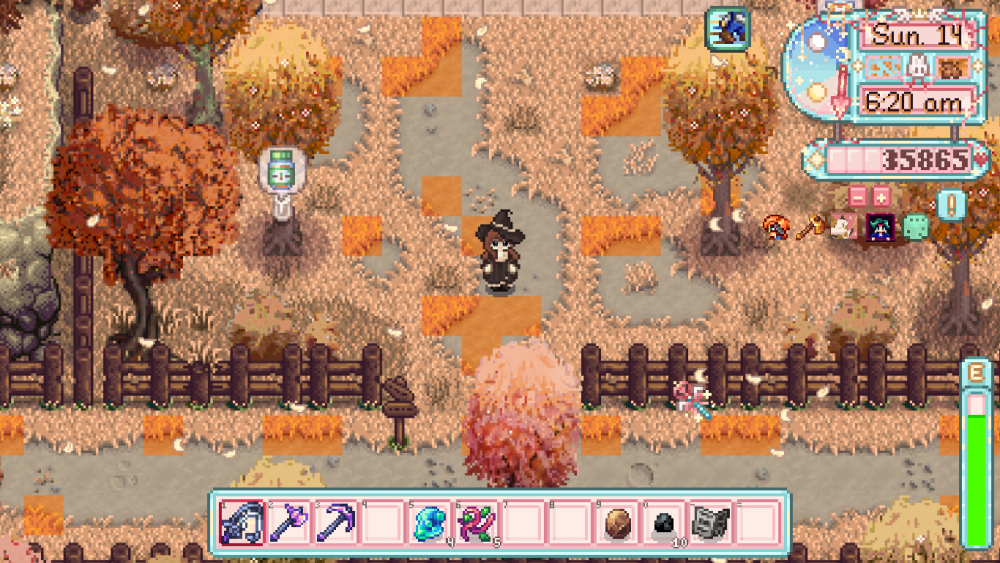Screen dimensions: 1000x563
Task: Select the brown round seed item in slot nine
Action: (618, 522)
